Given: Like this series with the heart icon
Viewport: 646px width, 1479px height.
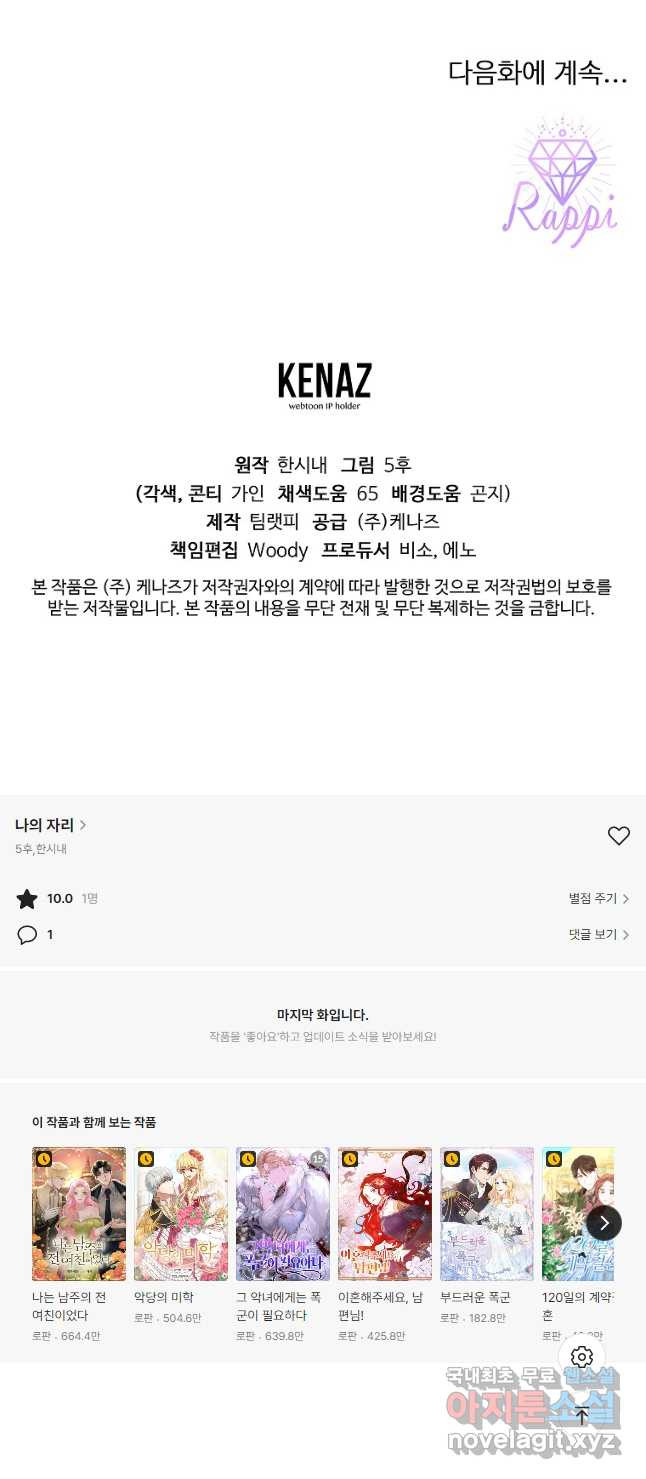Looking at the screenshot, I should [619, 836].
